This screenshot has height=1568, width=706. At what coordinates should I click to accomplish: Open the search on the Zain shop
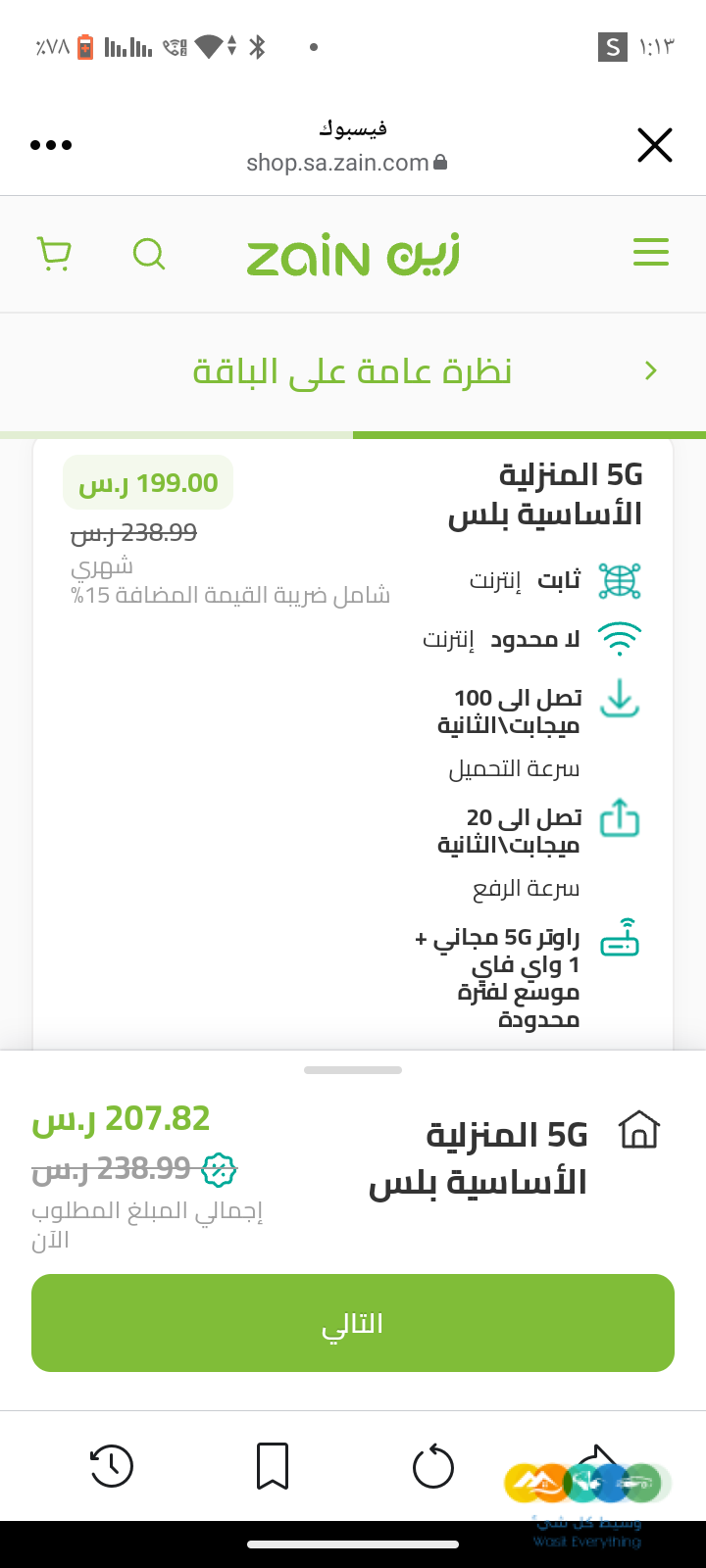click(149, 254)
